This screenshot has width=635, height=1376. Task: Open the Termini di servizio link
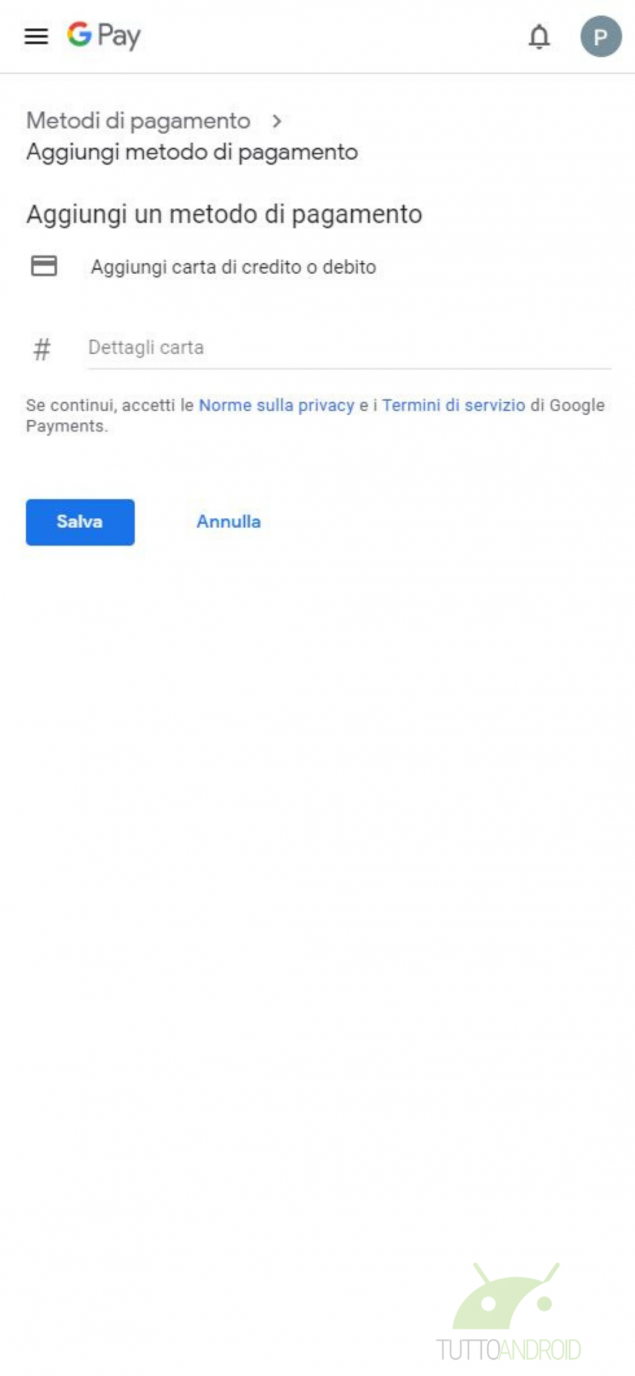click(x=453, y=405)
